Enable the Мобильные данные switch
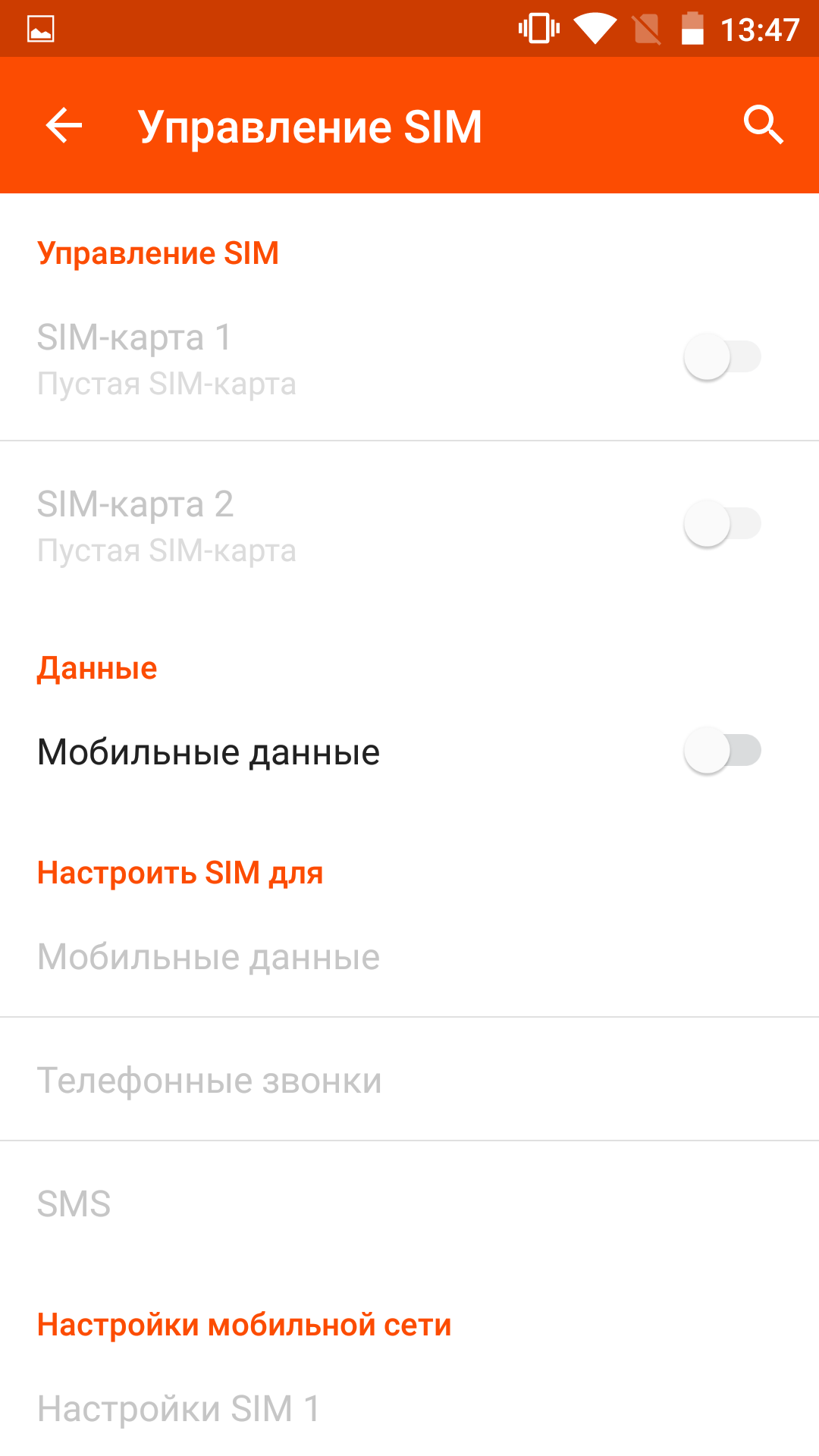This screenshot has height=1456, width=819. 722,751
